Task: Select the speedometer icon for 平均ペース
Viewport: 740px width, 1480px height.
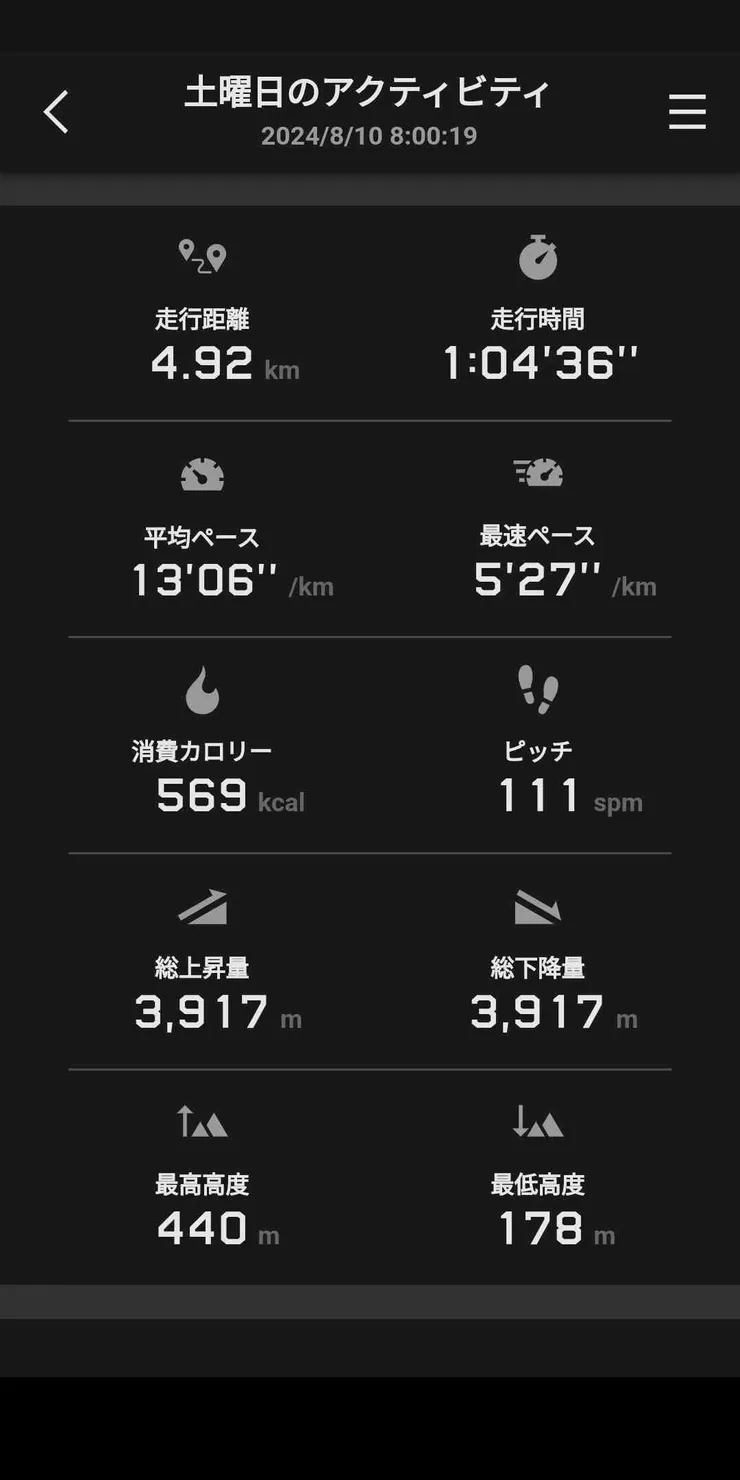Action: (202, 472)
